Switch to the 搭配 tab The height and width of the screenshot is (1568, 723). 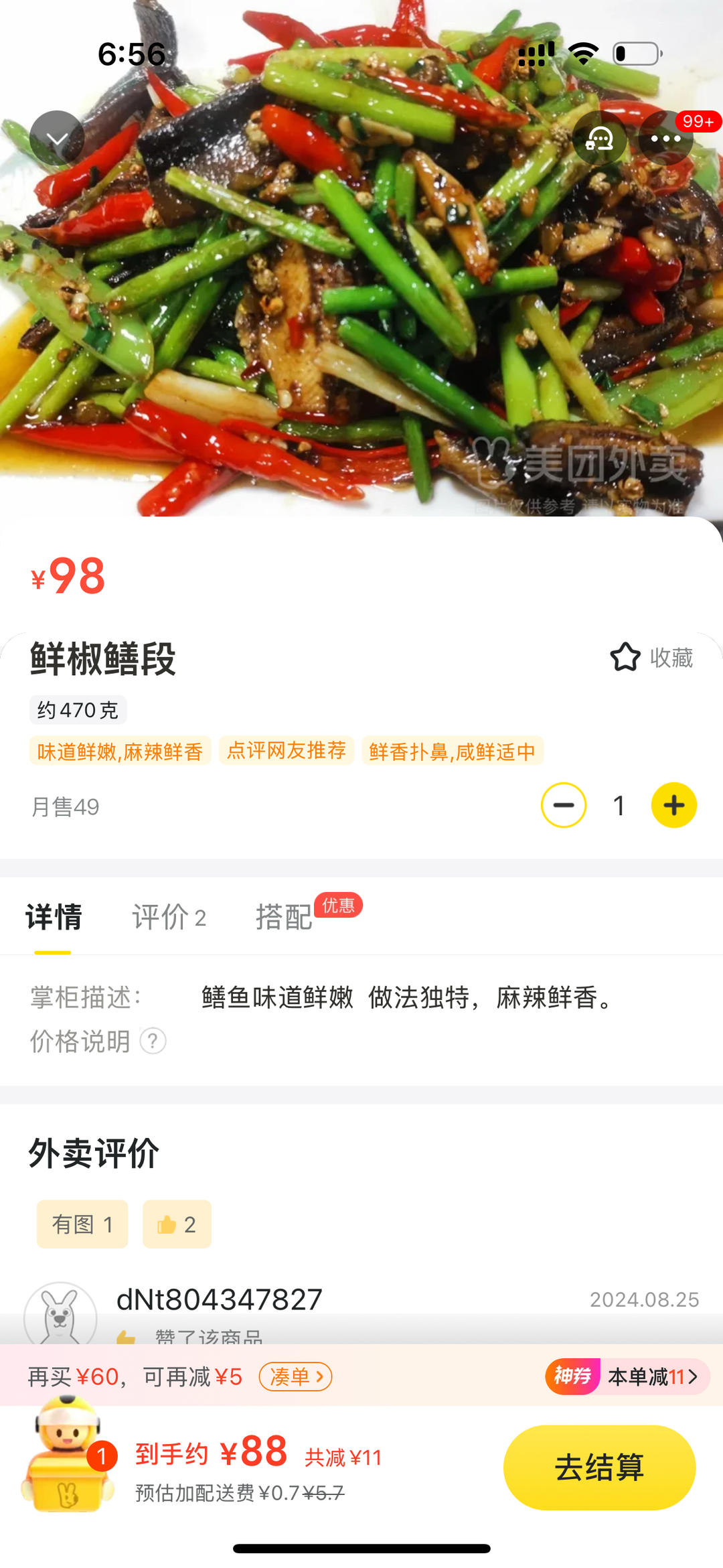[x=285, y=917]
